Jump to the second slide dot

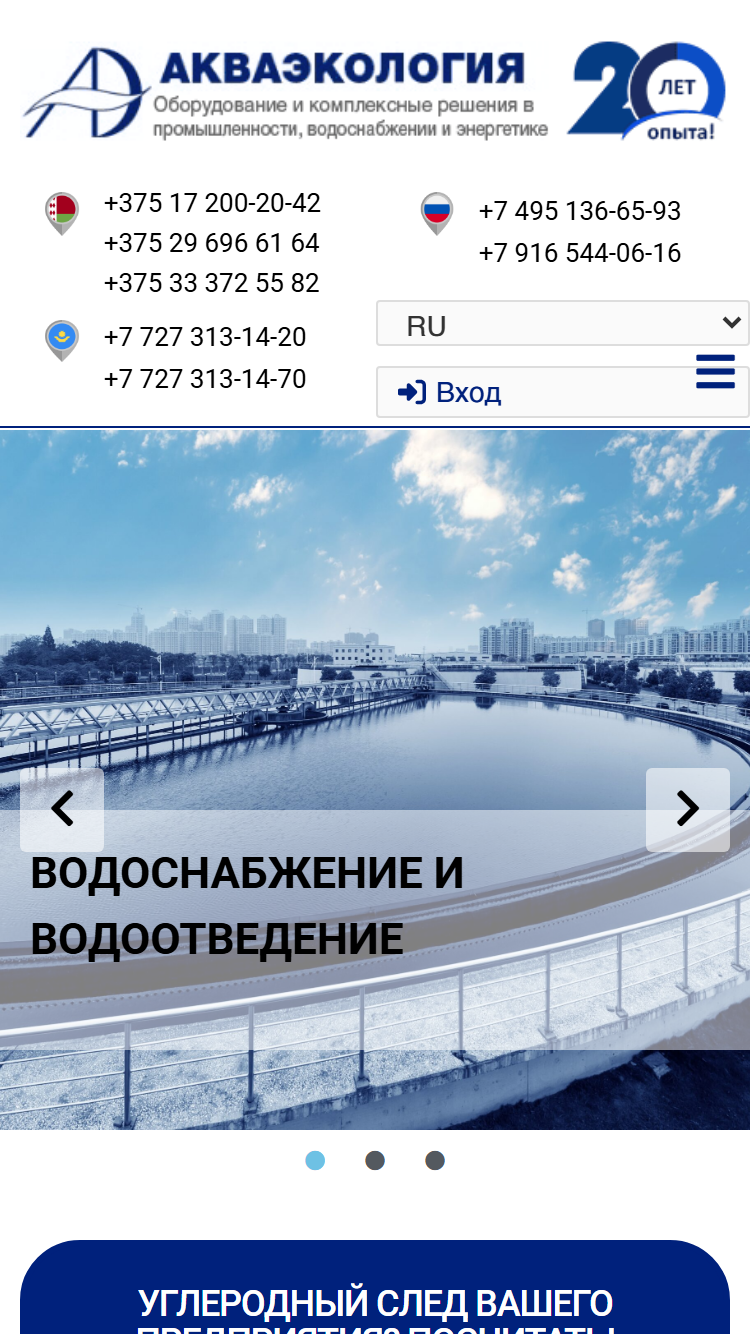(375, 1160)
